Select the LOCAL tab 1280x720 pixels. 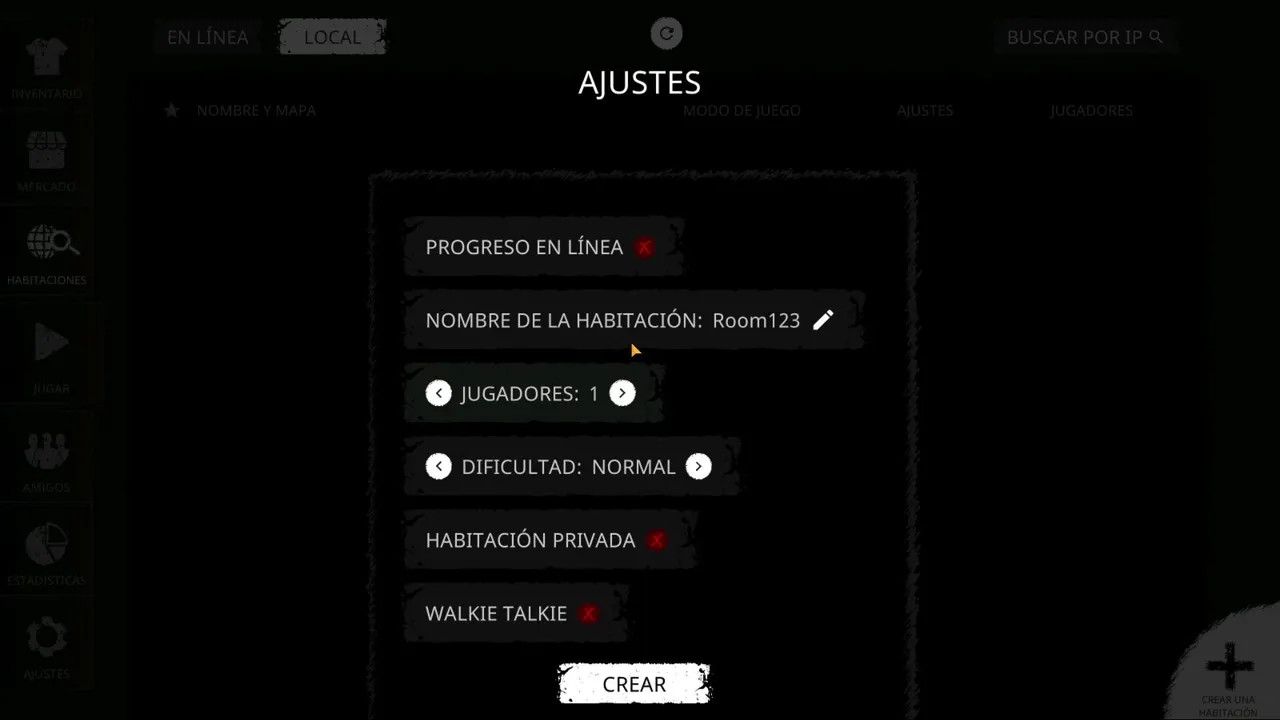click(332, 37)
